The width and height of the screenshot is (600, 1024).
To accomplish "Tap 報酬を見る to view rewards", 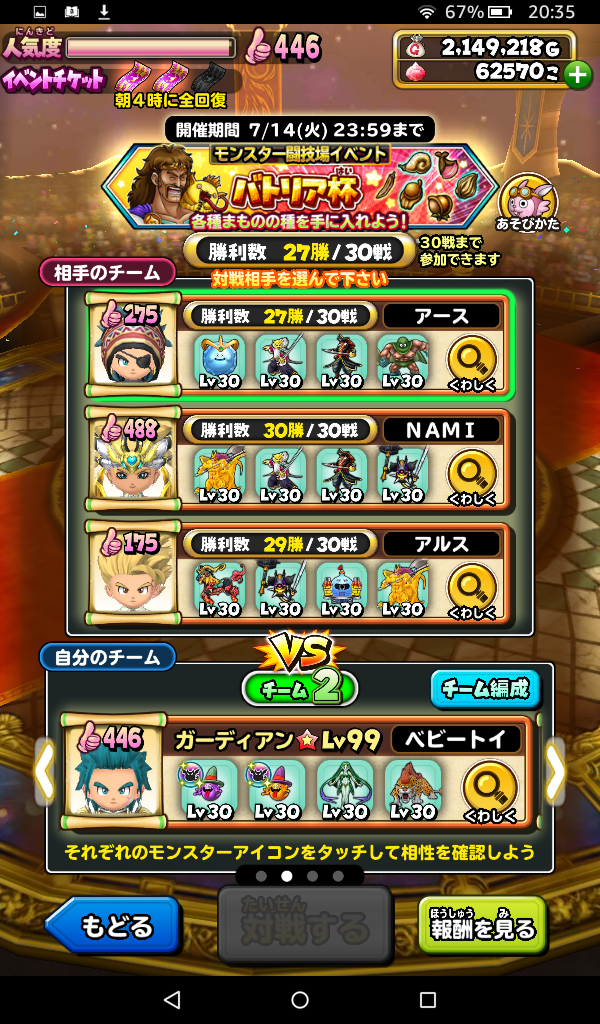I will 483,927.
